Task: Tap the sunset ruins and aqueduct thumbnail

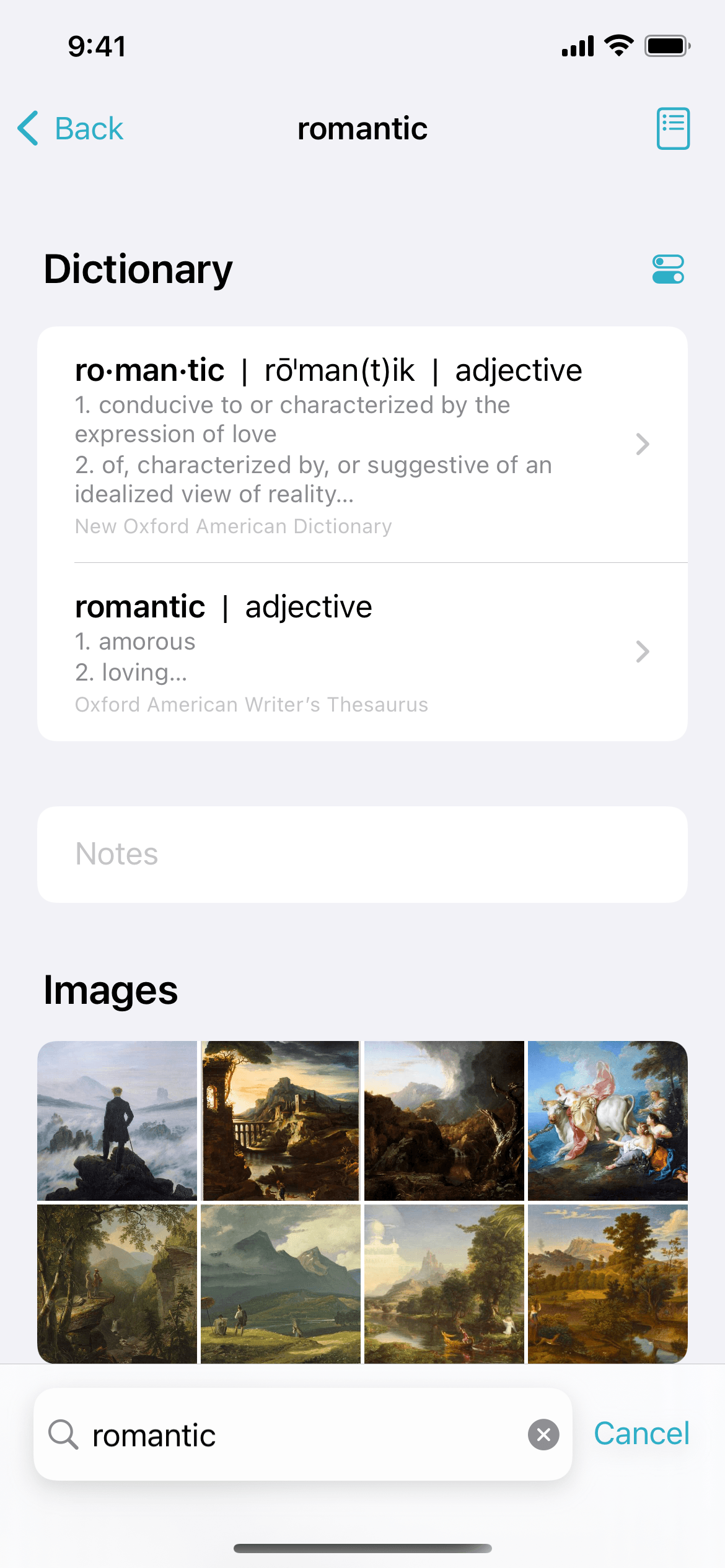Action: click(280, 1122)
